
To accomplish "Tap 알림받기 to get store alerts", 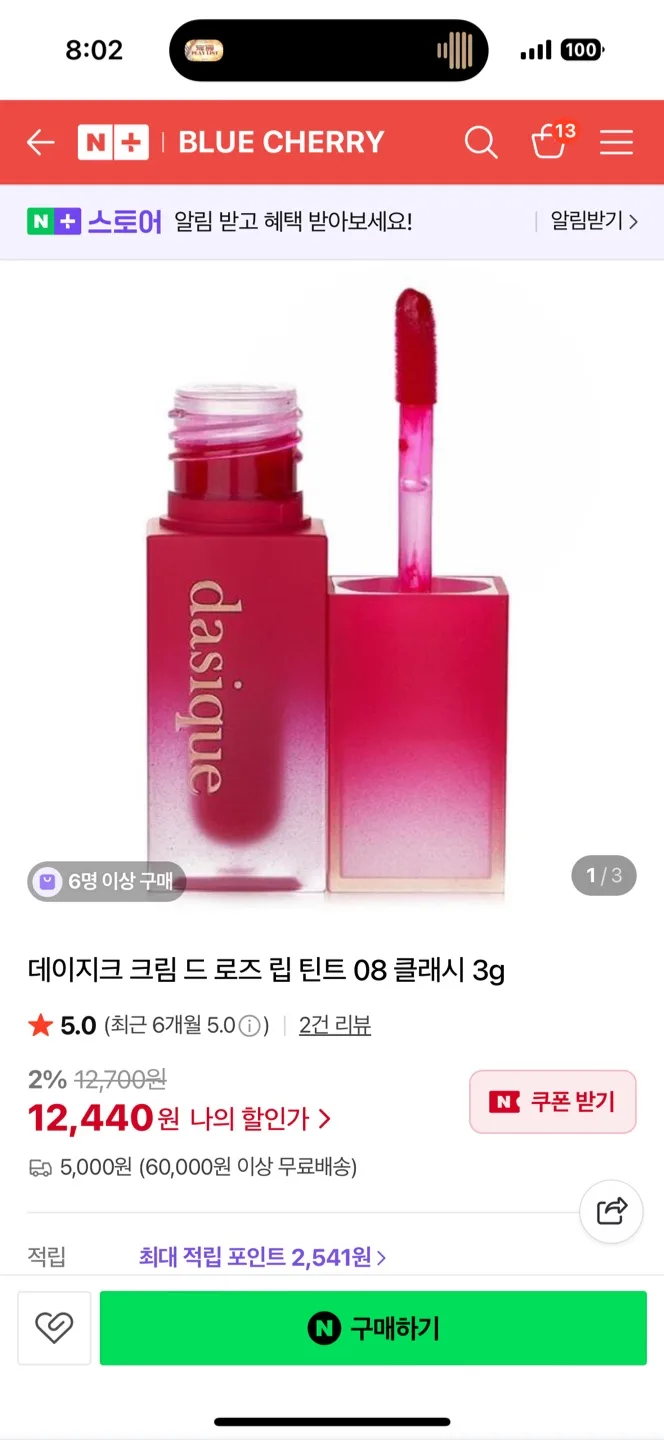I will point(593,221).
